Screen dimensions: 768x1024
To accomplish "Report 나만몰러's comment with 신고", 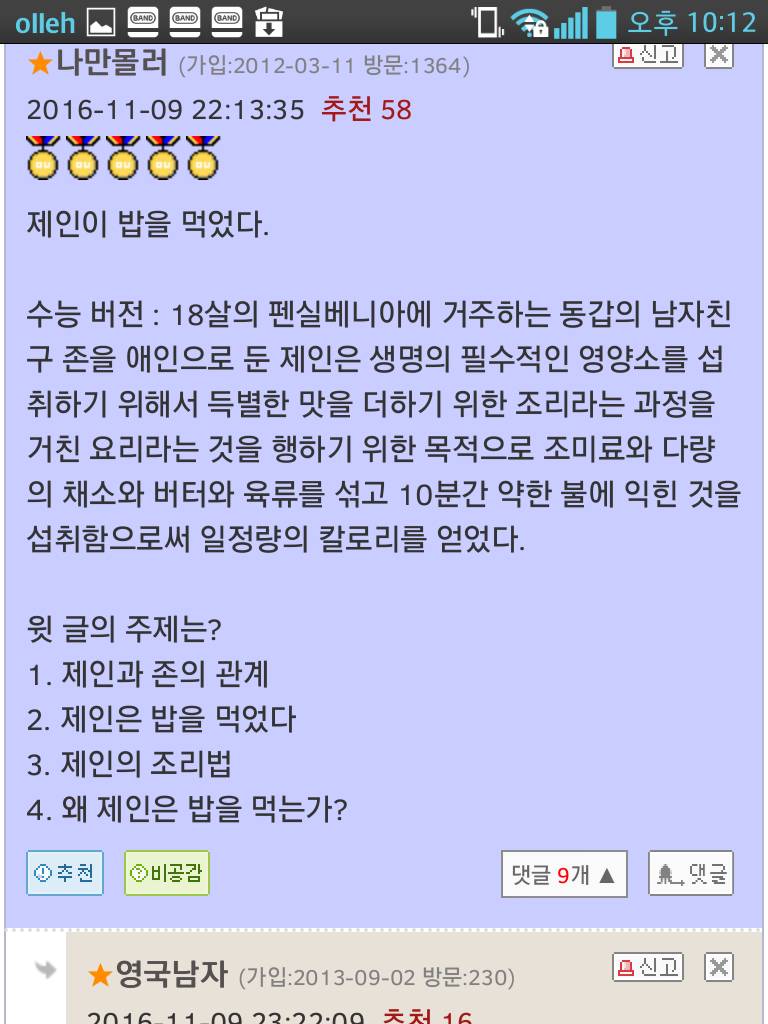I will pyautogui.click(x=647, y=55).
